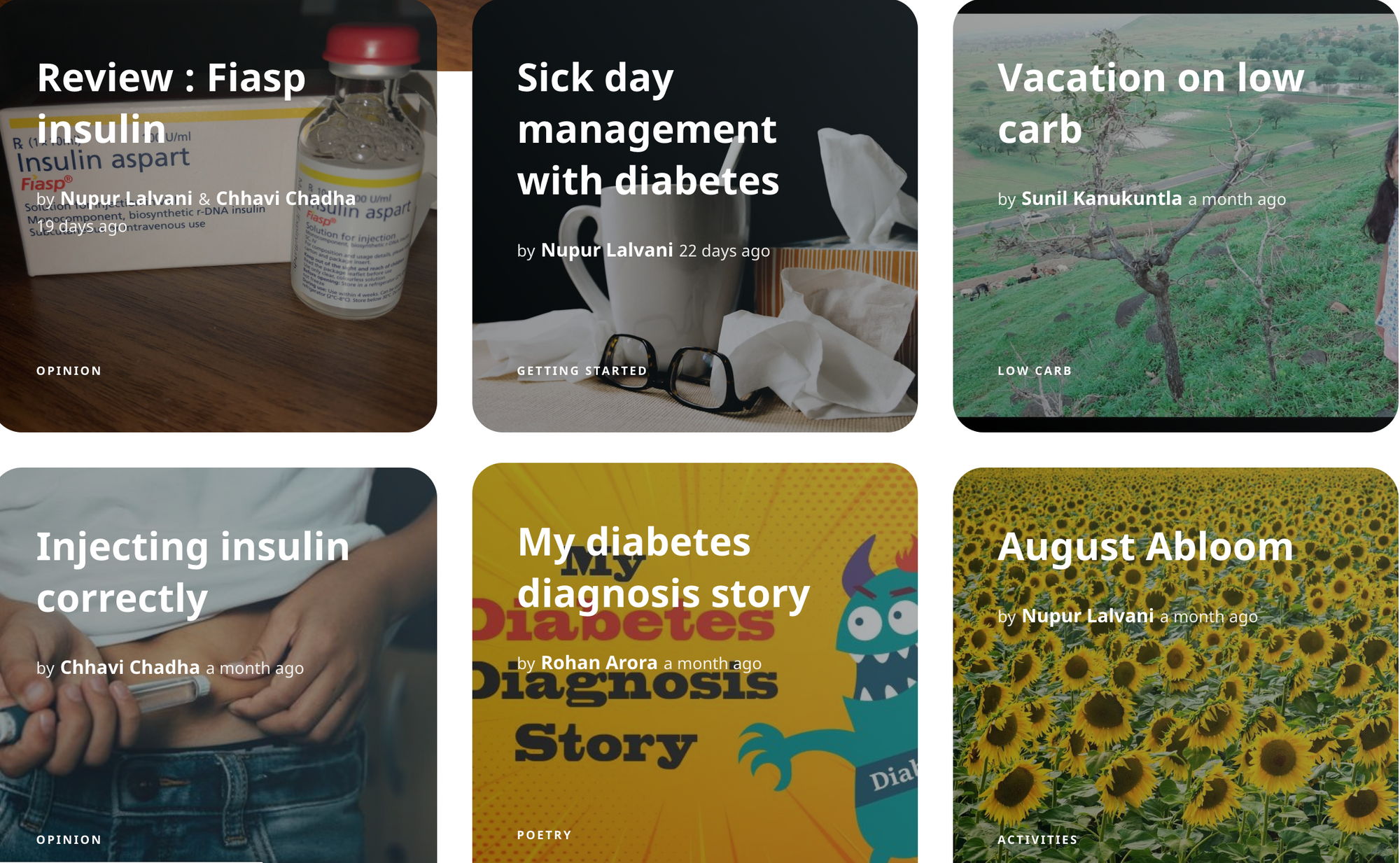View author Sunil Kanukuntla's profile
The width and height of the screenshot is (1400, 863).
(1101, 199)
